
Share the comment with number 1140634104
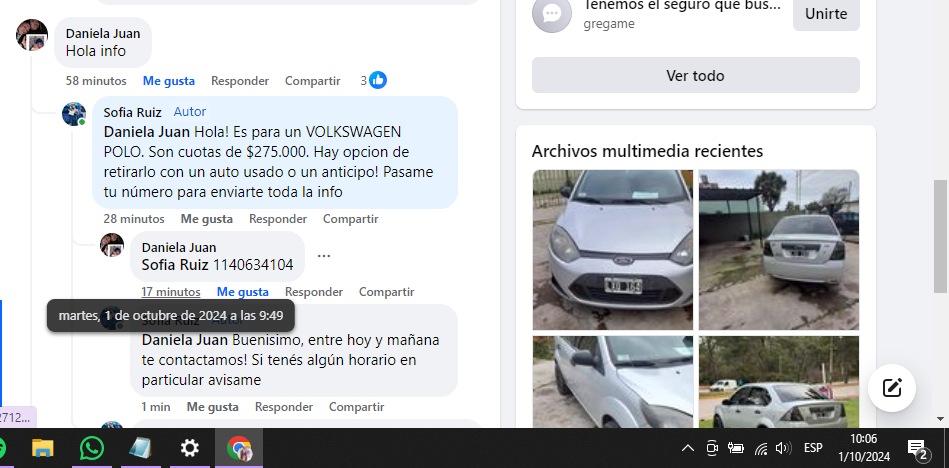386,292
